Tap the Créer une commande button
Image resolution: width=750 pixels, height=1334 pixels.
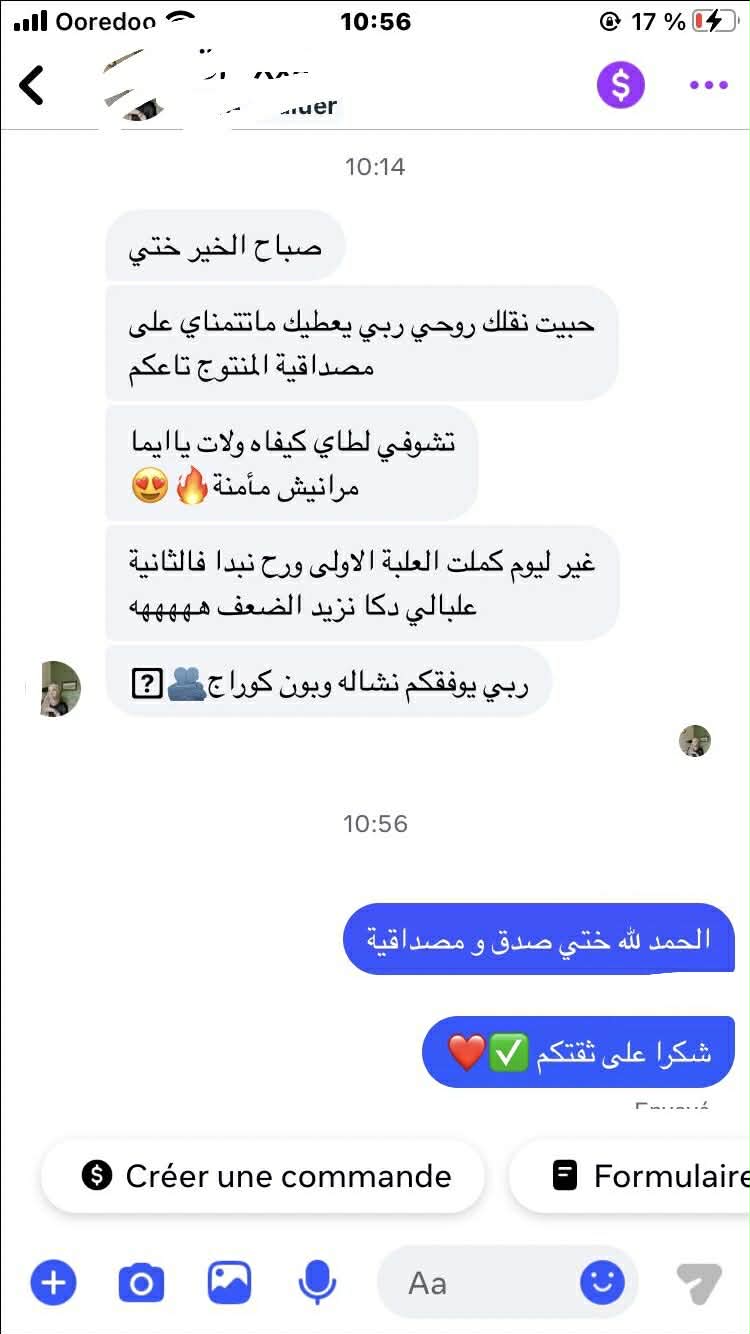[x=264, y=1176]
